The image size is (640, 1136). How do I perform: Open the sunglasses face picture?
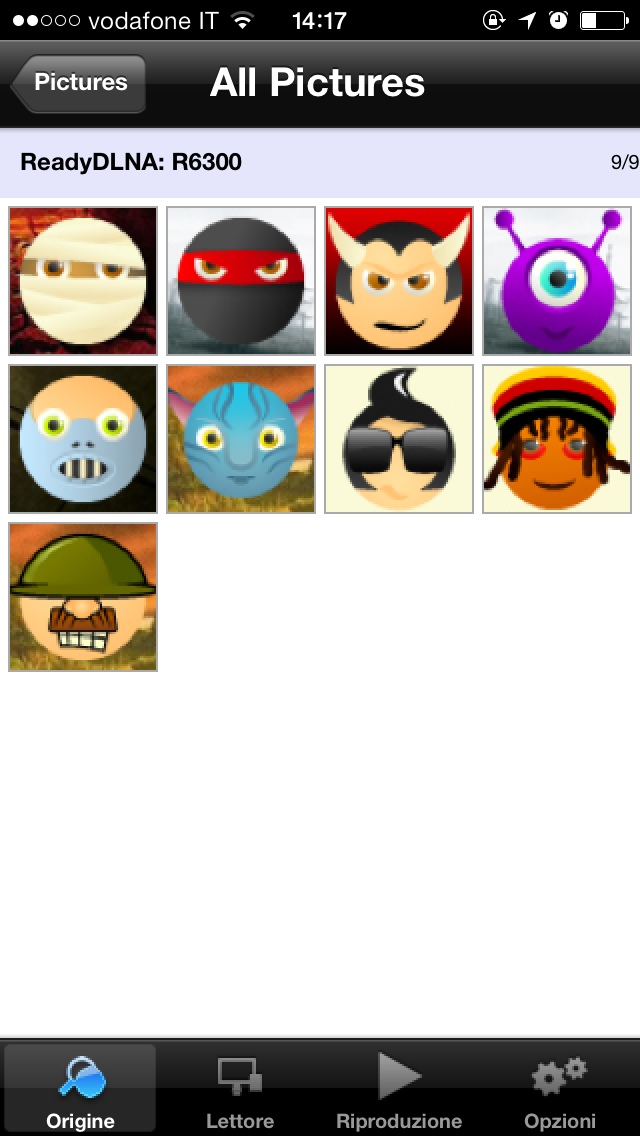tap(399, 439)
